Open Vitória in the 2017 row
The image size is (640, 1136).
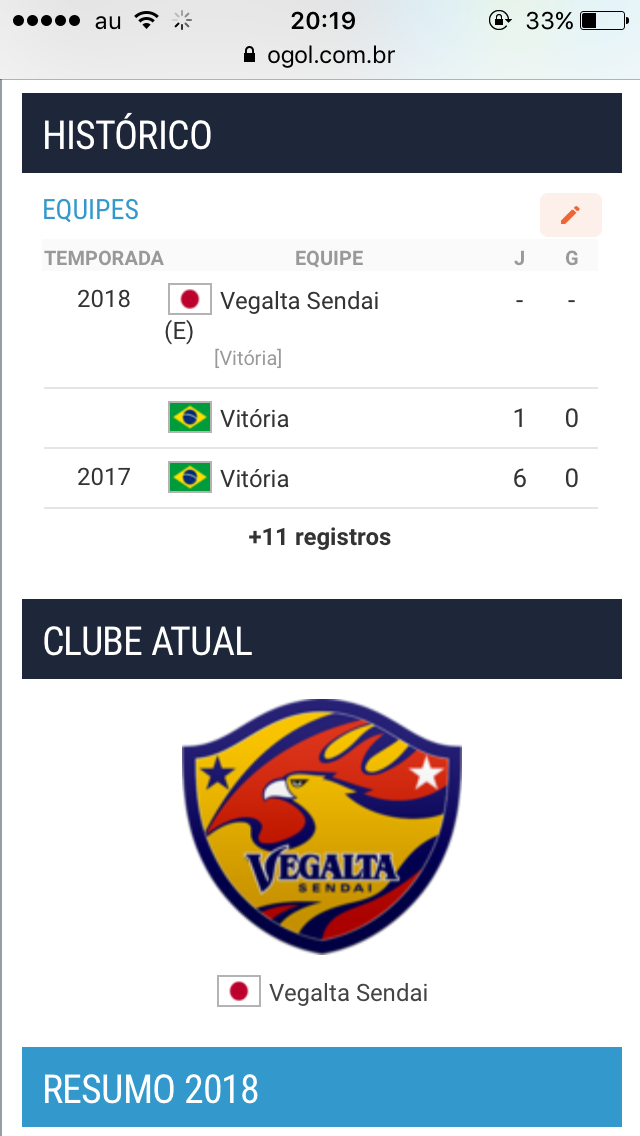pos(254,478)
